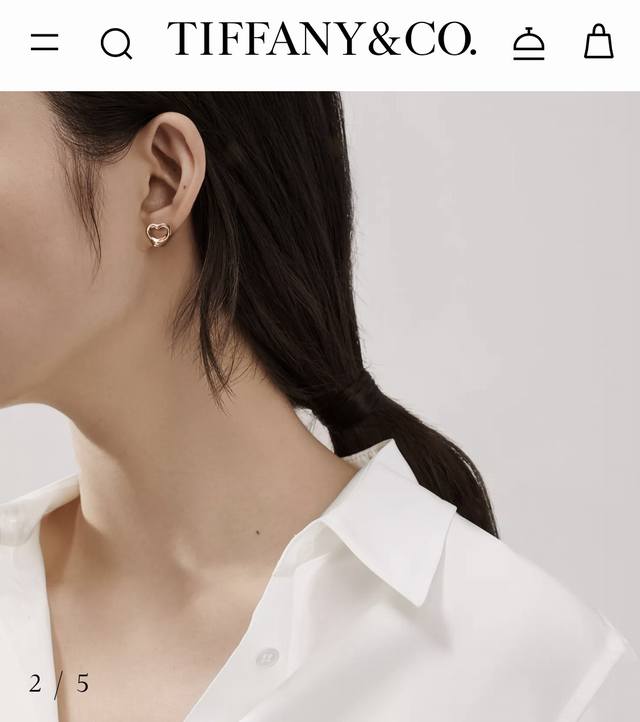Open the hamburger navigation menu

(44, 43)
